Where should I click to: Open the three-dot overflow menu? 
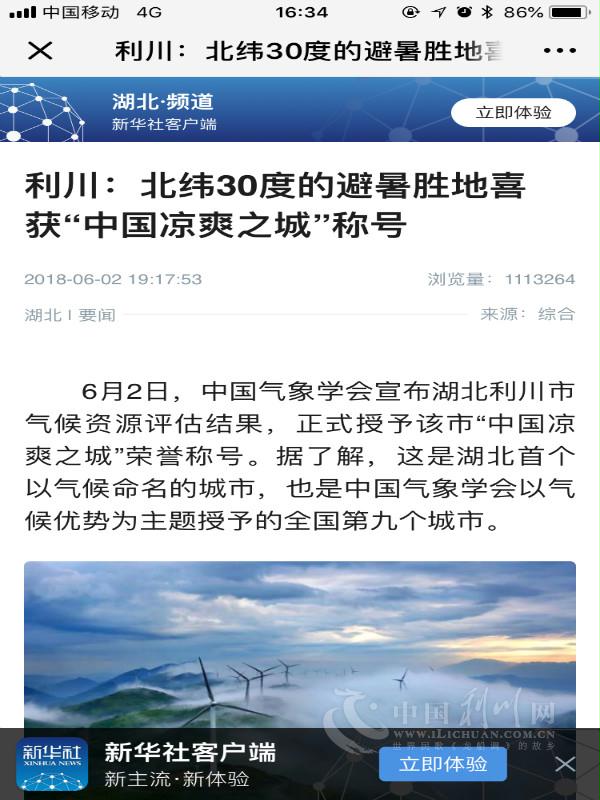[559, 51]
